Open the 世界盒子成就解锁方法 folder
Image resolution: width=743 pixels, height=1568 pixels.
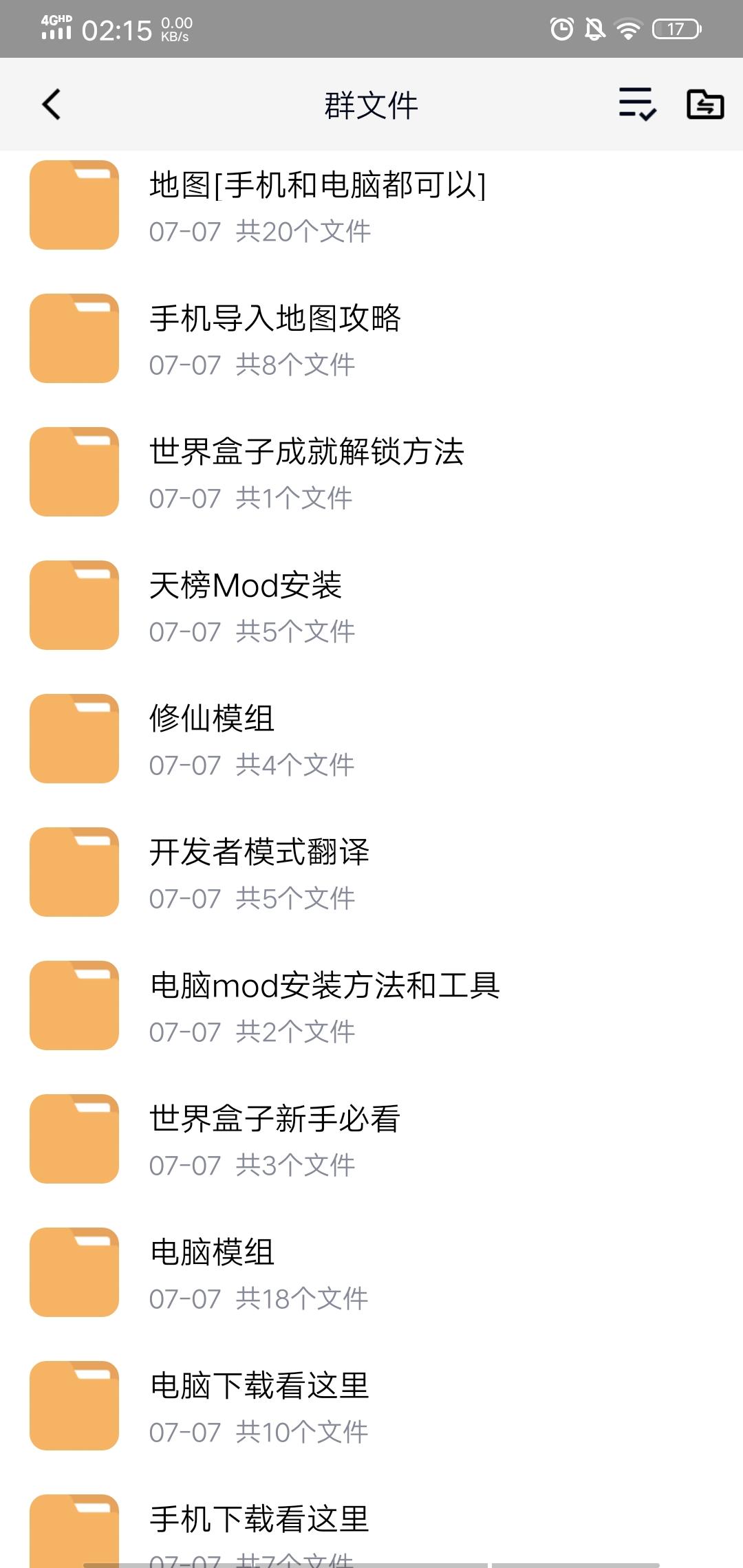tap(371, 472)
